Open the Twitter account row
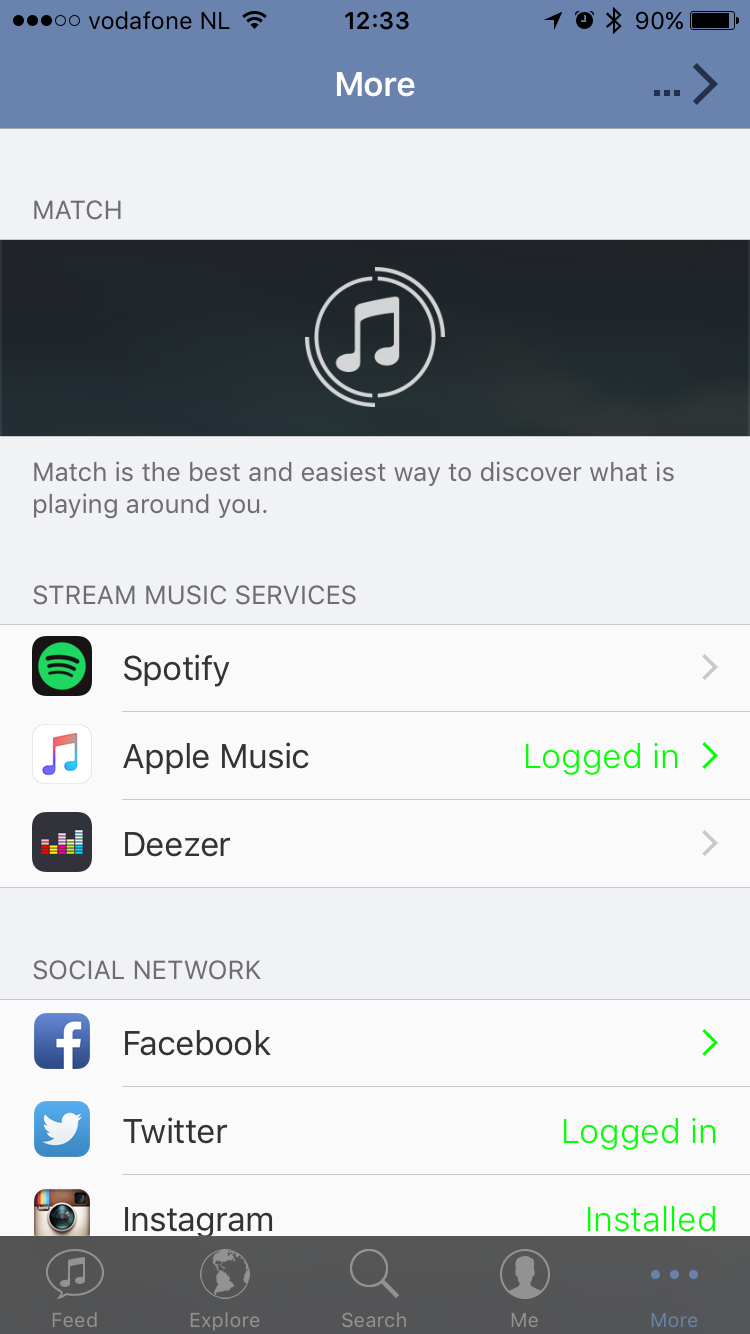Image resolution: width=750 pixels, height=1334 pixels. (375, 1131)
